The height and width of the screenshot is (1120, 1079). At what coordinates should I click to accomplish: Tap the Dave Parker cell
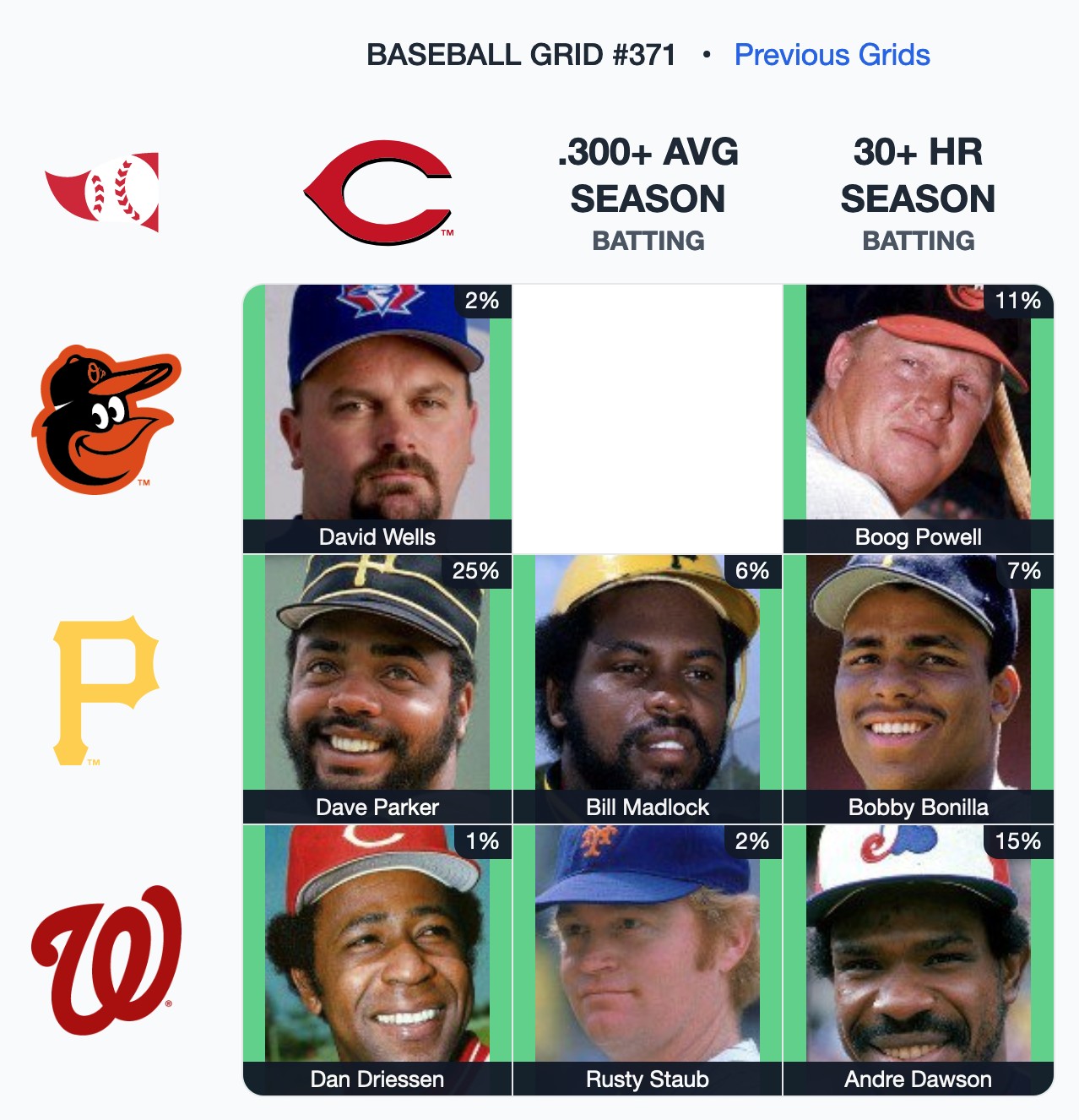[377, 689]
